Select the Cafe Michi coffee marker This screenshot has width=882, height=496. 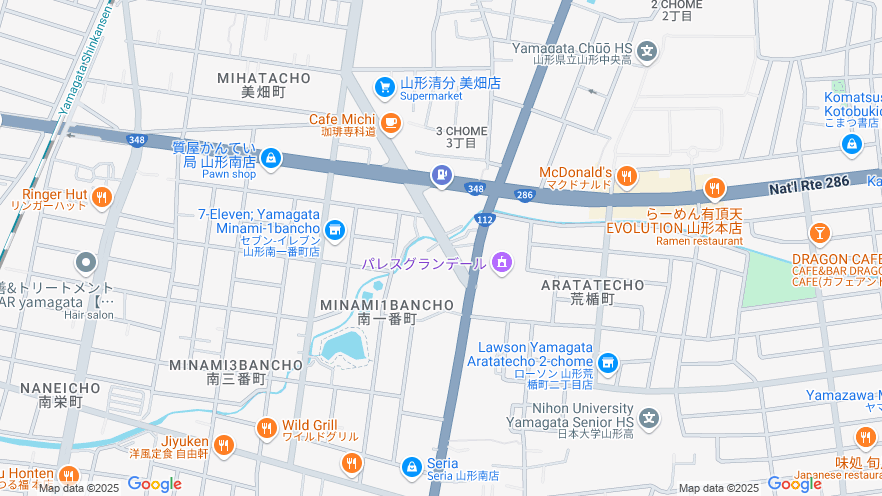click(x=390, y=123)
